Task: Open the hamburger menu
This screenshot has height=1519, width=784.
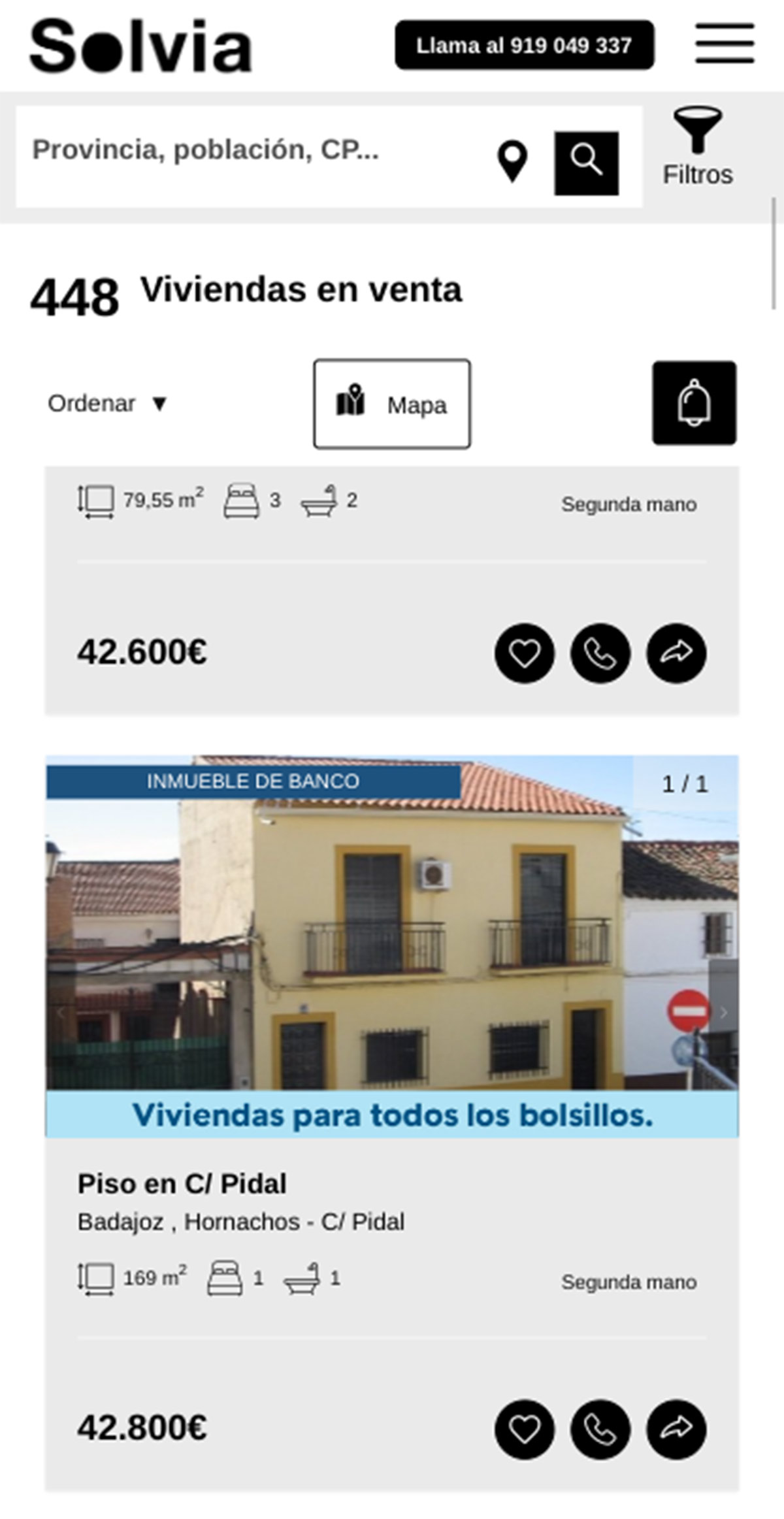Action: (x=719, y=46)
